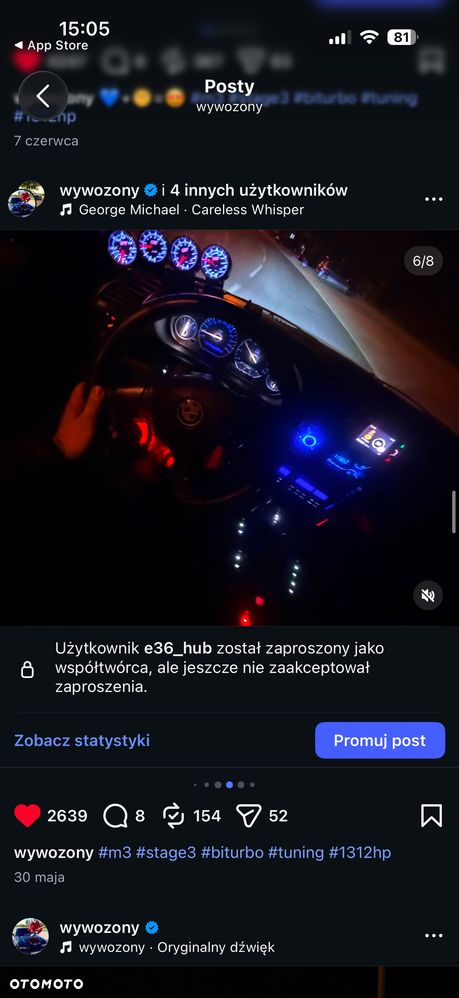459x998 pixels.
Task: Unmute the video with the speaker icon
Action: point(428,596)
